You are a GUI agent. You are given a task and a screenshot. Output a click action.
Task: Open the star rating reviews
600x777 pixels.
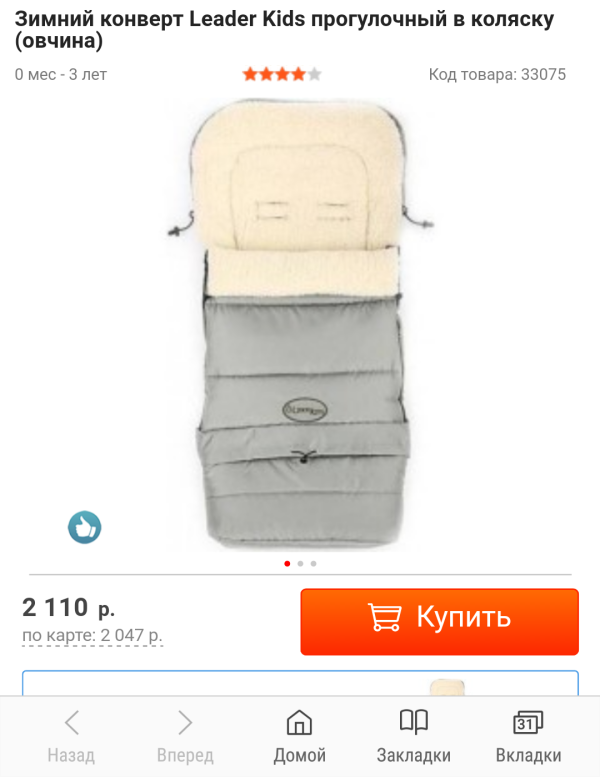click(x=282, y=75)
